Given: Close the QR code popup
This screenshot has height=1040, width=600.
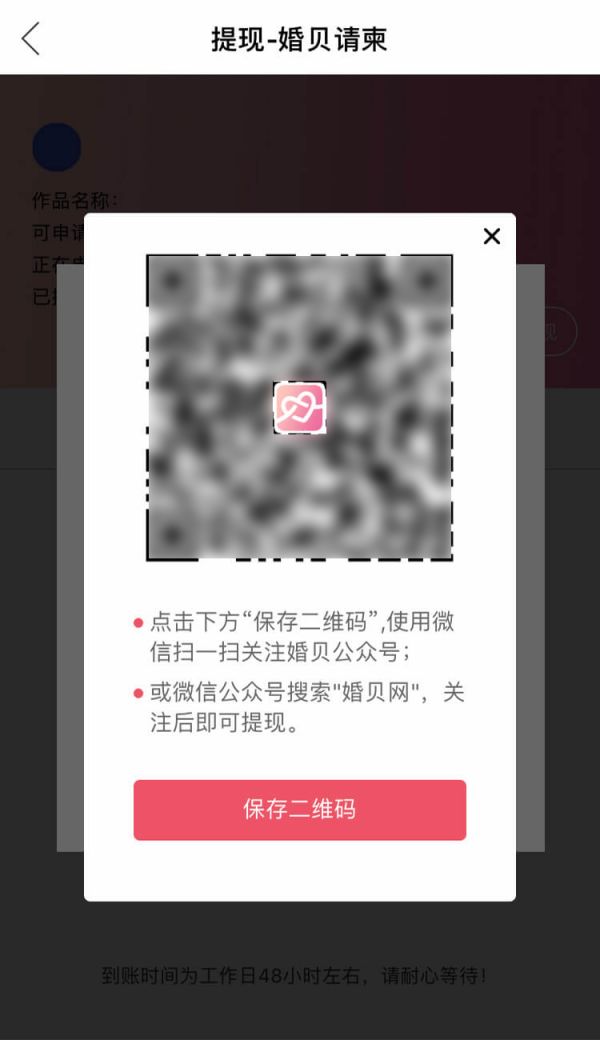Looking at the screenshot, I should coord(491,236).
